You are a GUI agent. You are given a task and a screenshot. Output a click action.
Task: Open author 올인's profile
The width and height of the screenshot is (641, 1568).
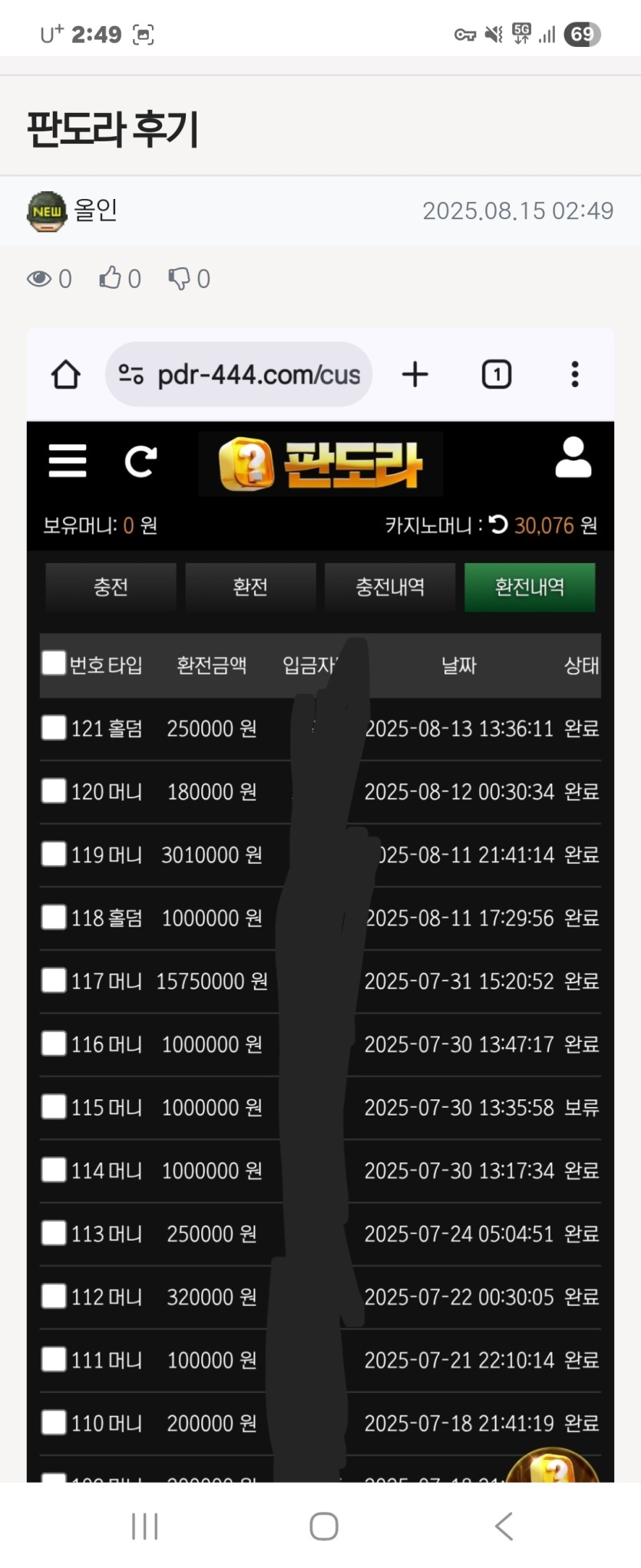pyautogui.click(x=95, y=211)
